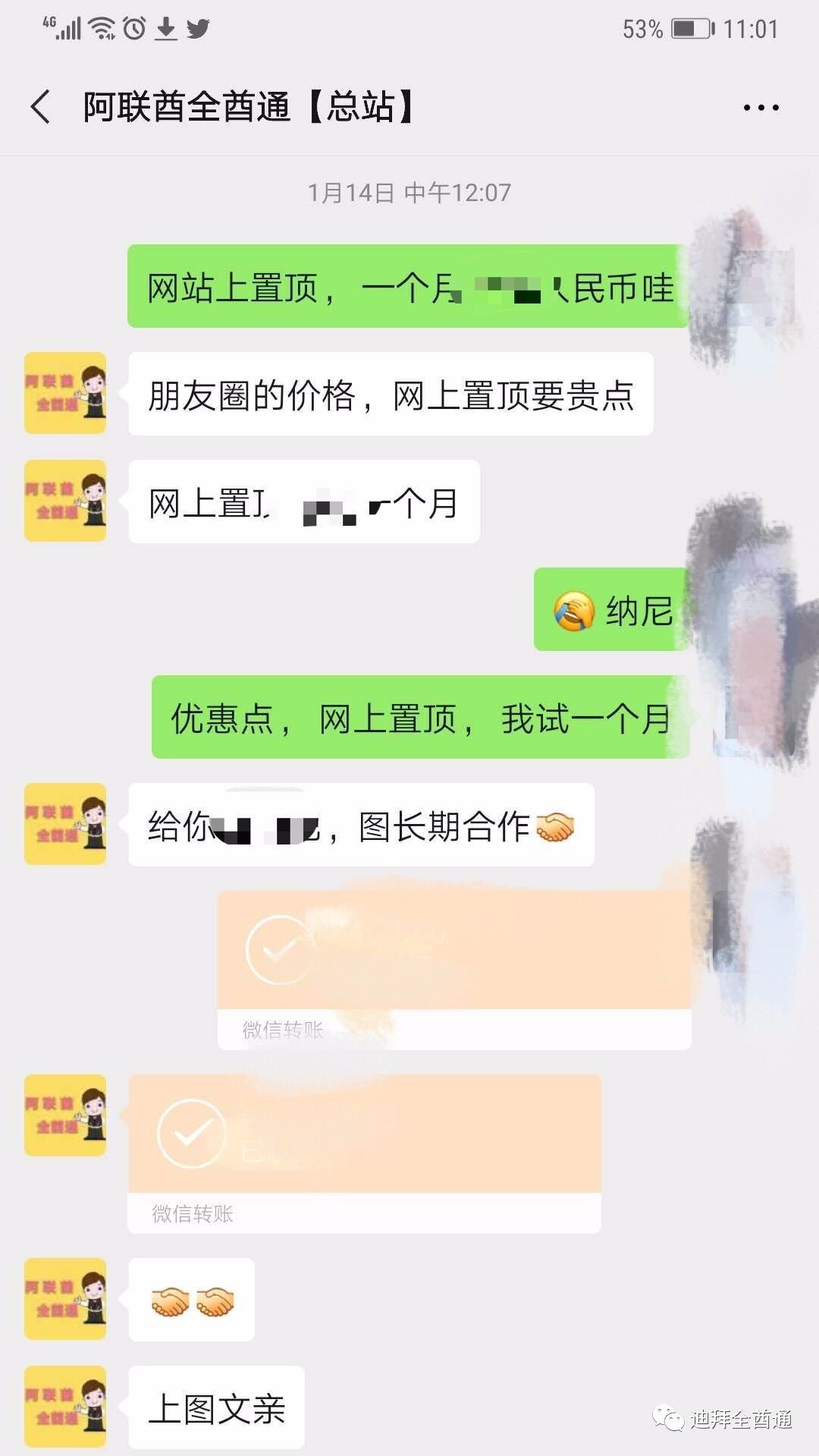Open the received 微信转账 card from contact
Screen dimensions: 819x1456
364,1152
